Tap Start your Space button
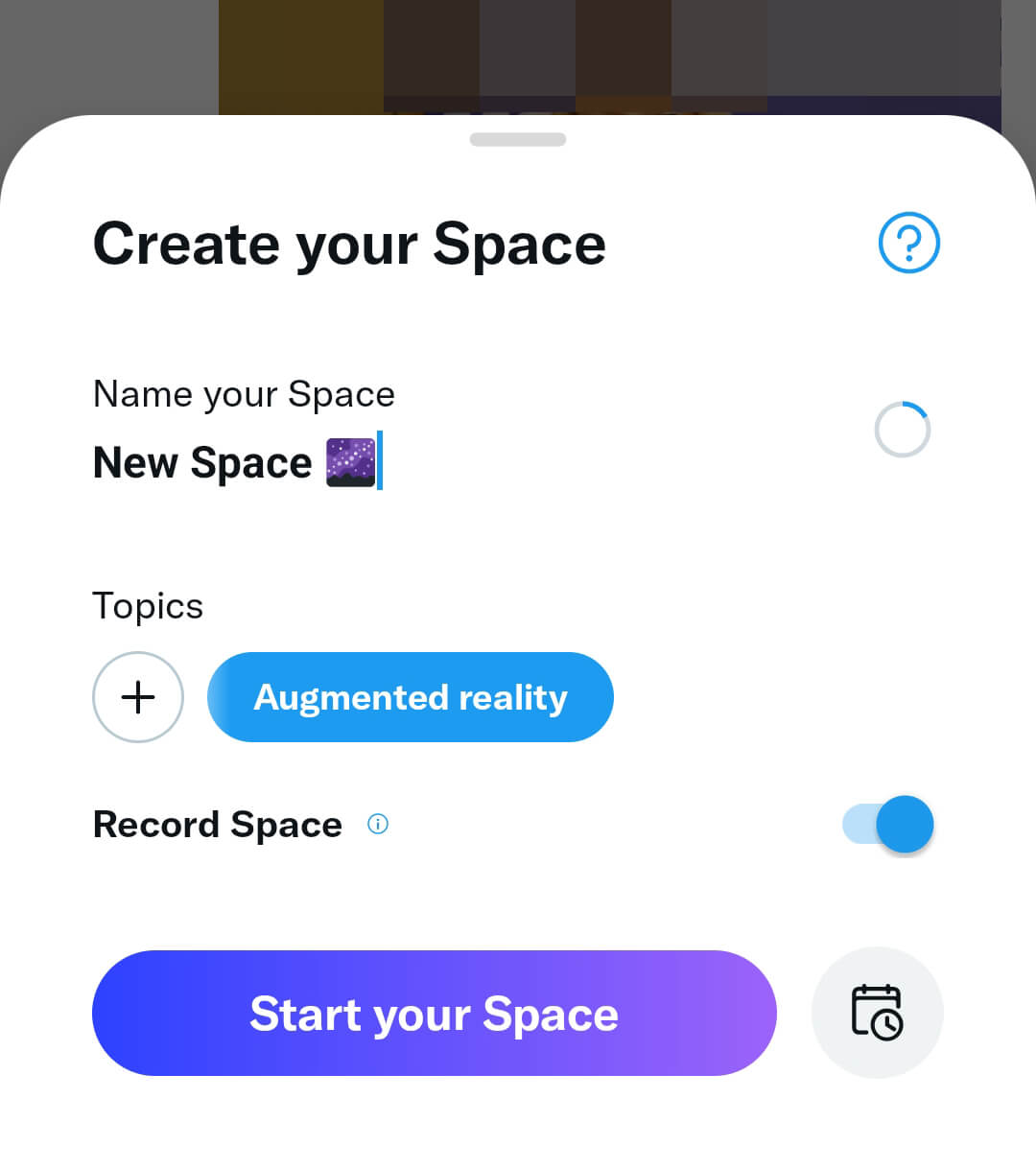Image resolution: width=1036 pixels, height=1168 pixels. (434, 1014)
